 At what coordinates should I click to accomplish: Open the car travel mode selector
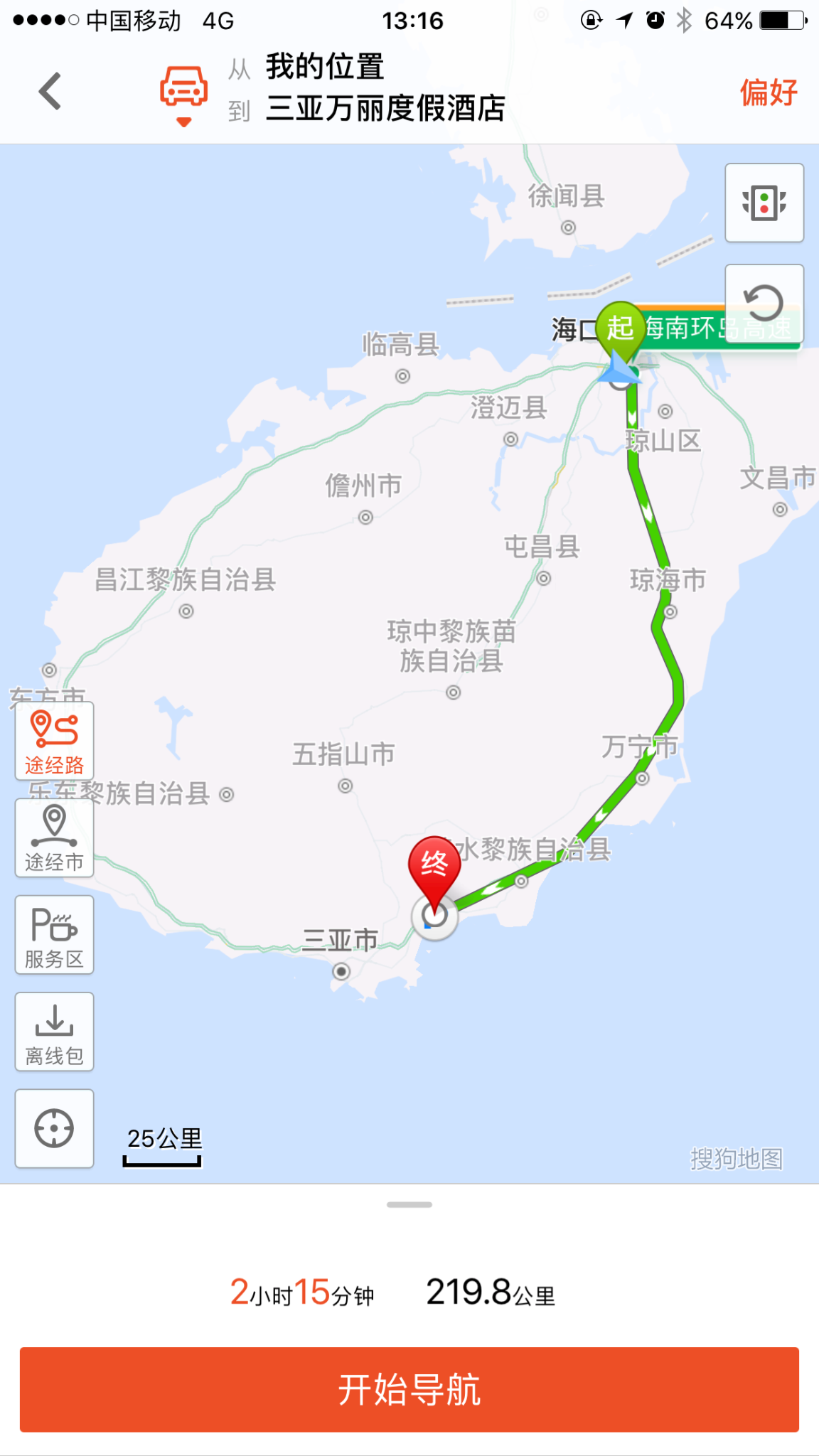(x=183, y=92)
